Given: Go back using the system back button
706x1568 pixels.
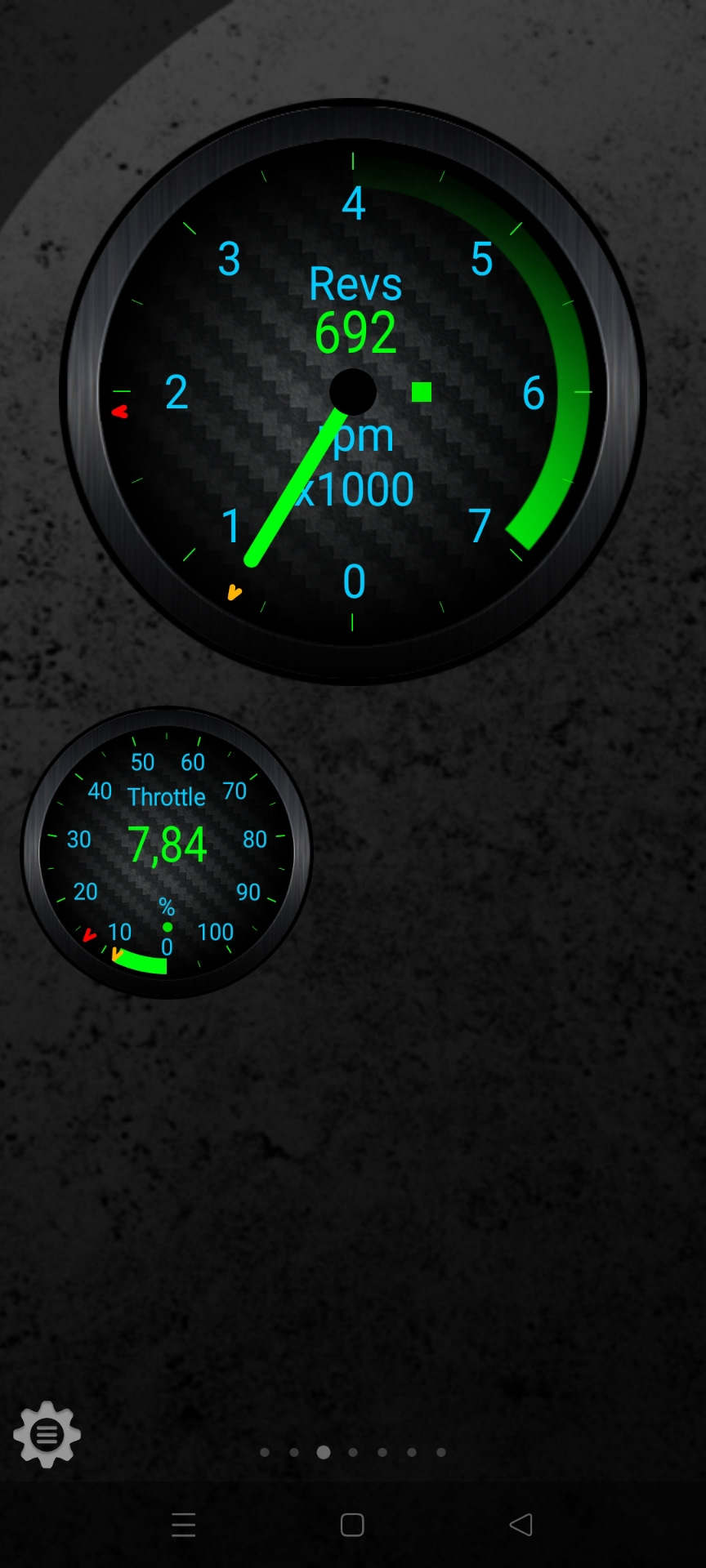Looking at the screenshot, I should 521,1525.
